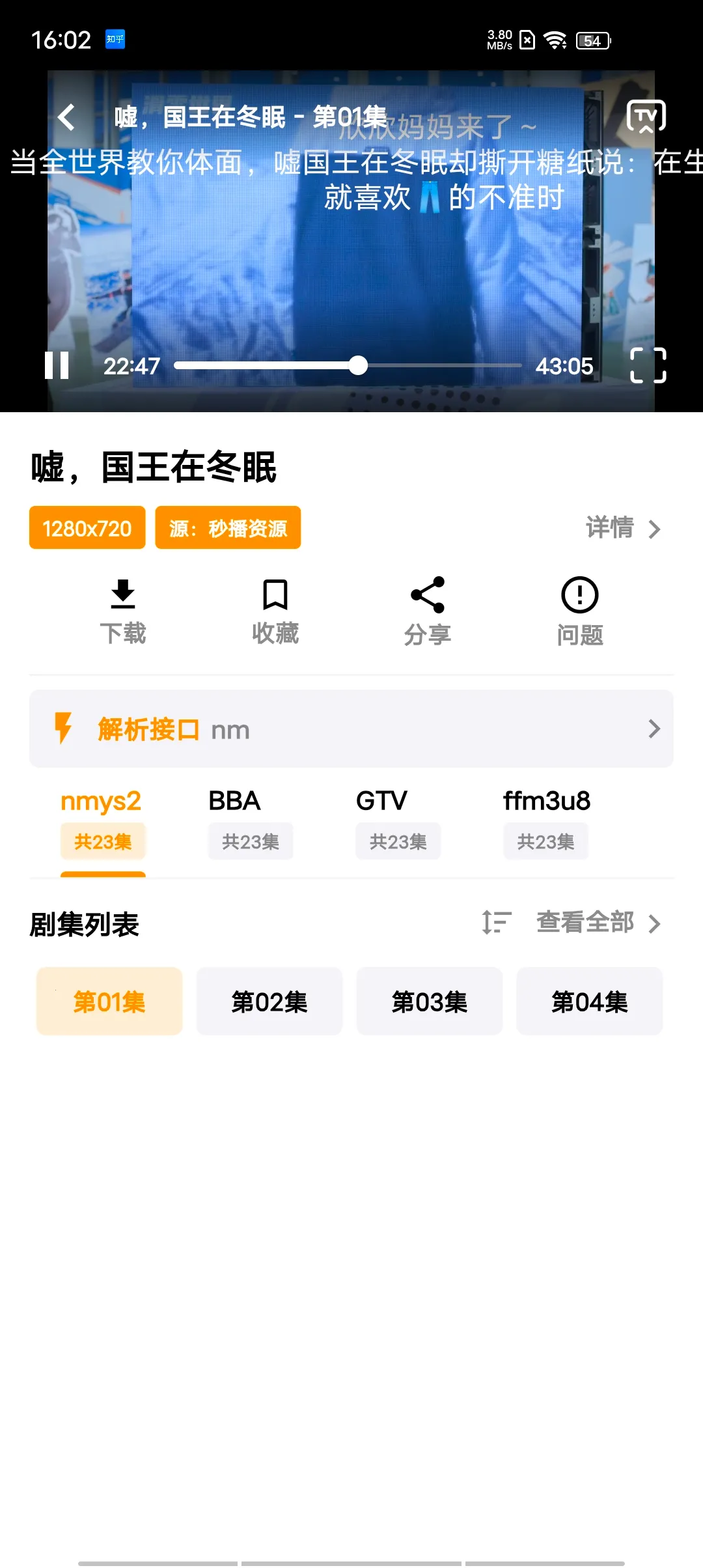Click the Favorite bookmark icon

(275, 594)
